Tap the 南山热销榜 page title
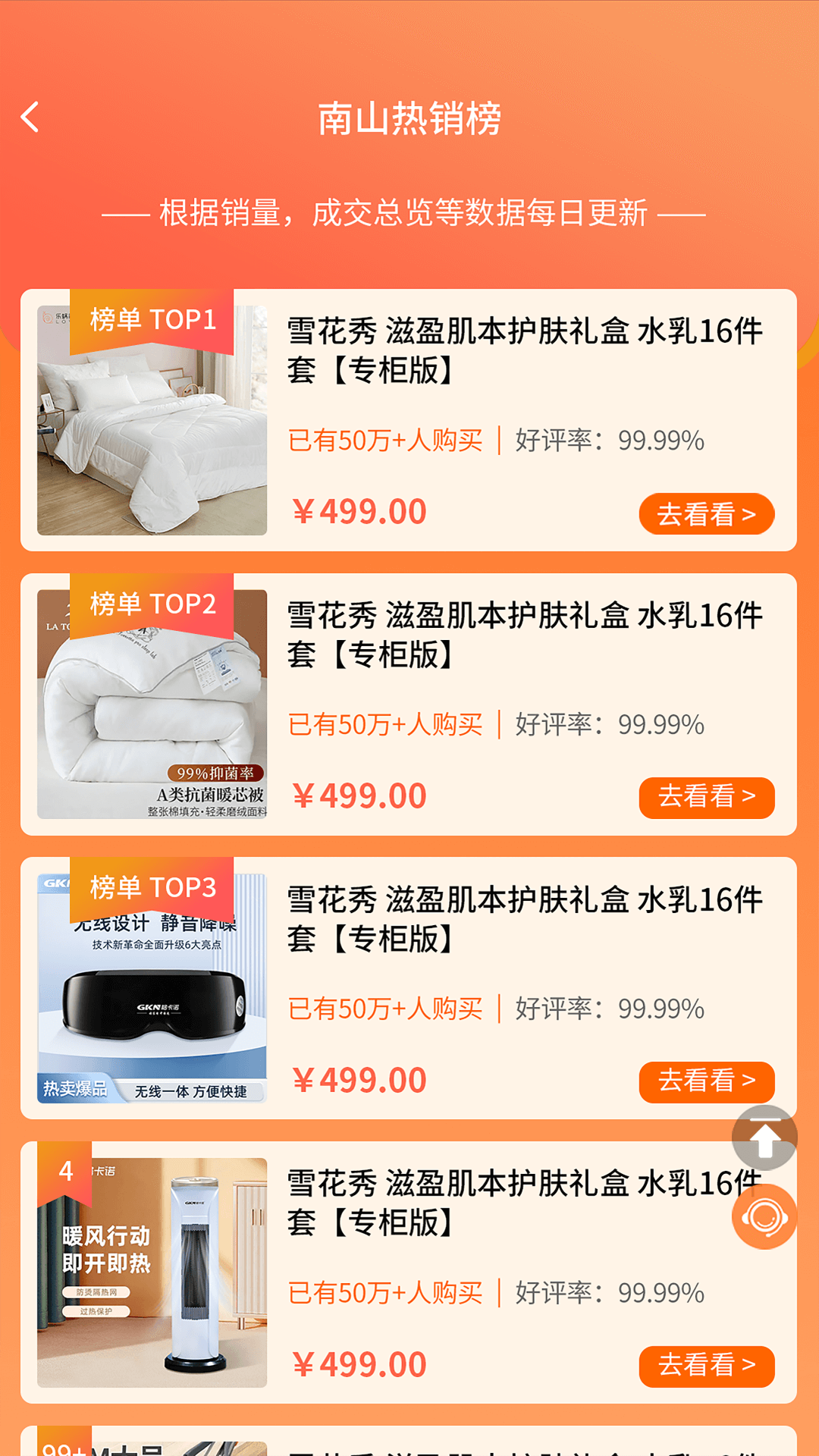The height and width of the screenshot is (1456, 819). (x=409, y=118)
